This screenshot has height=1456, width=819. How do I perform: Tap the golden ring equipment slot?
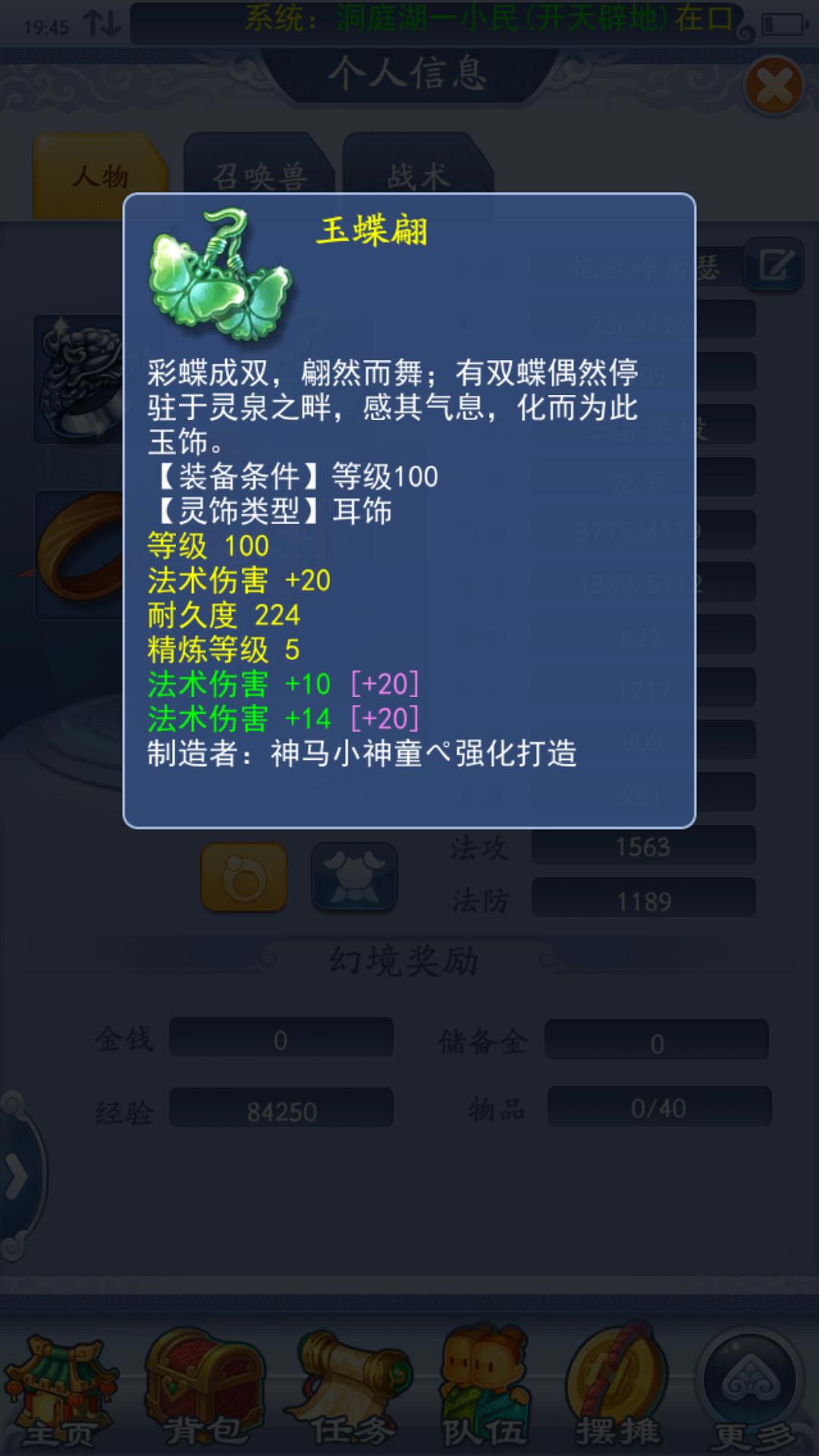(x=80, y=555)
